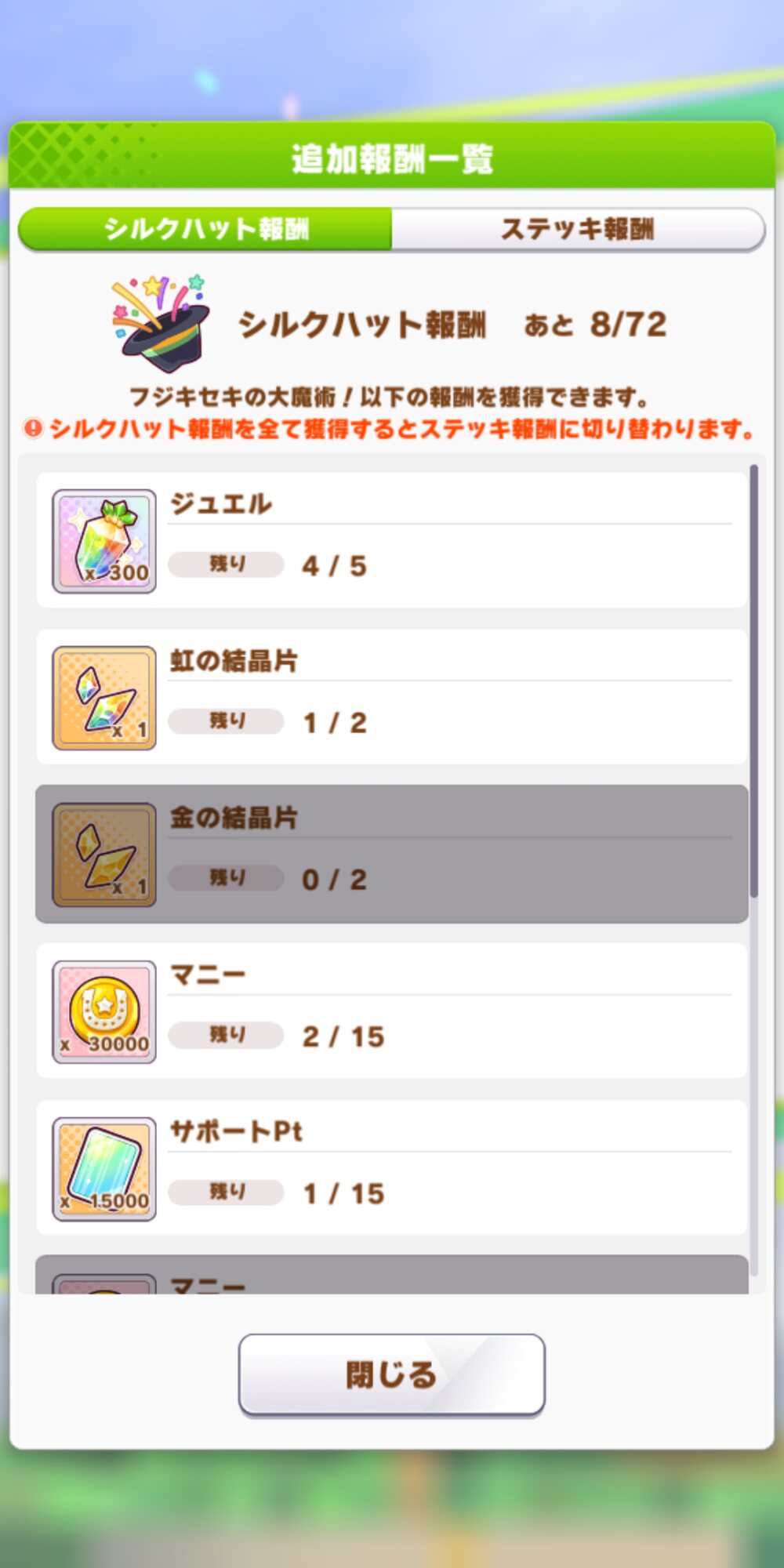Switch to the ステッキ報酬 tab
Image resolution: width=784 pixels, height=1568 pixels.
pos(577,229)
